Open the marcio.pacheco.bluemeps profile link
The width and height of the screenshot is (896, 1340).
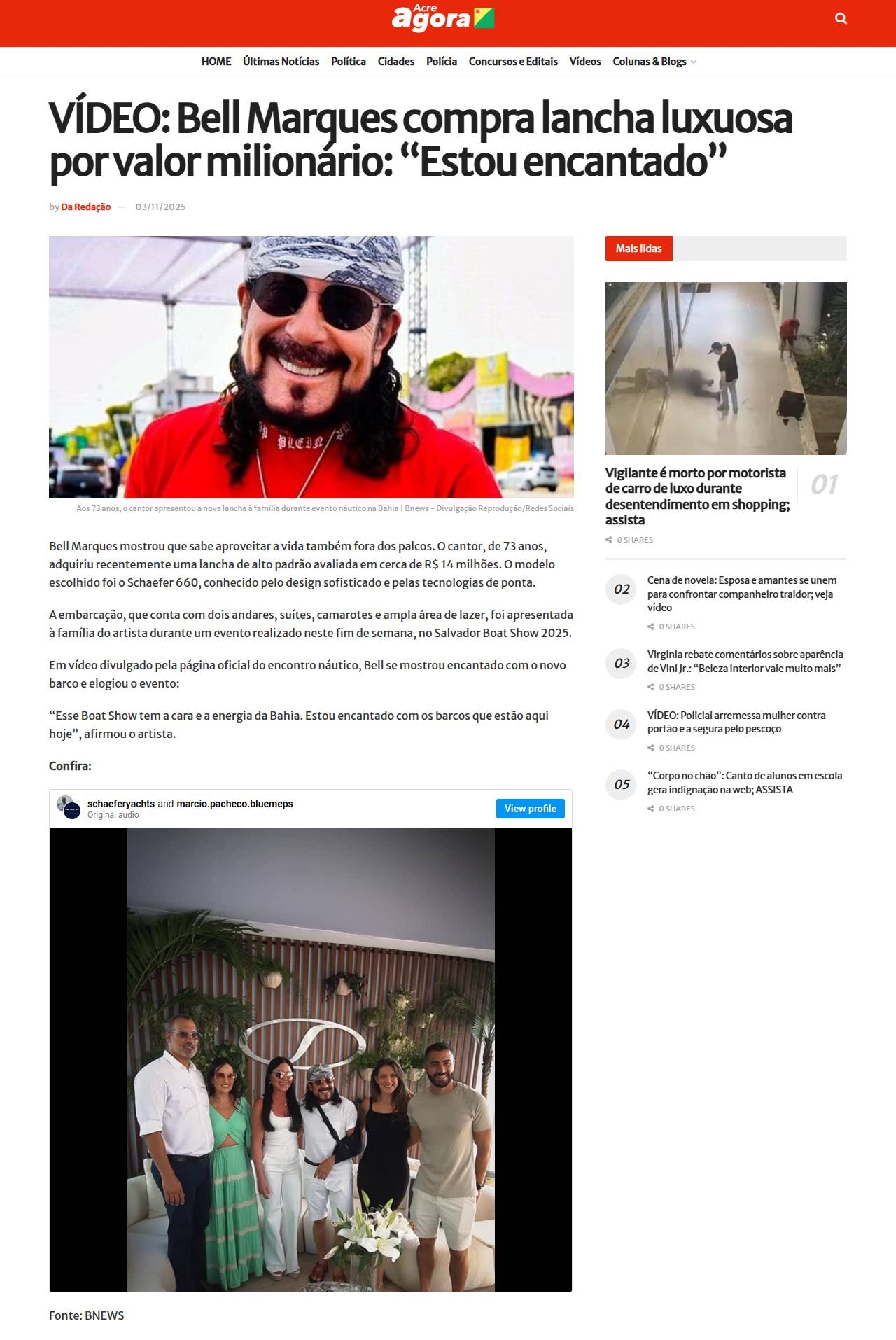point(234,804)
